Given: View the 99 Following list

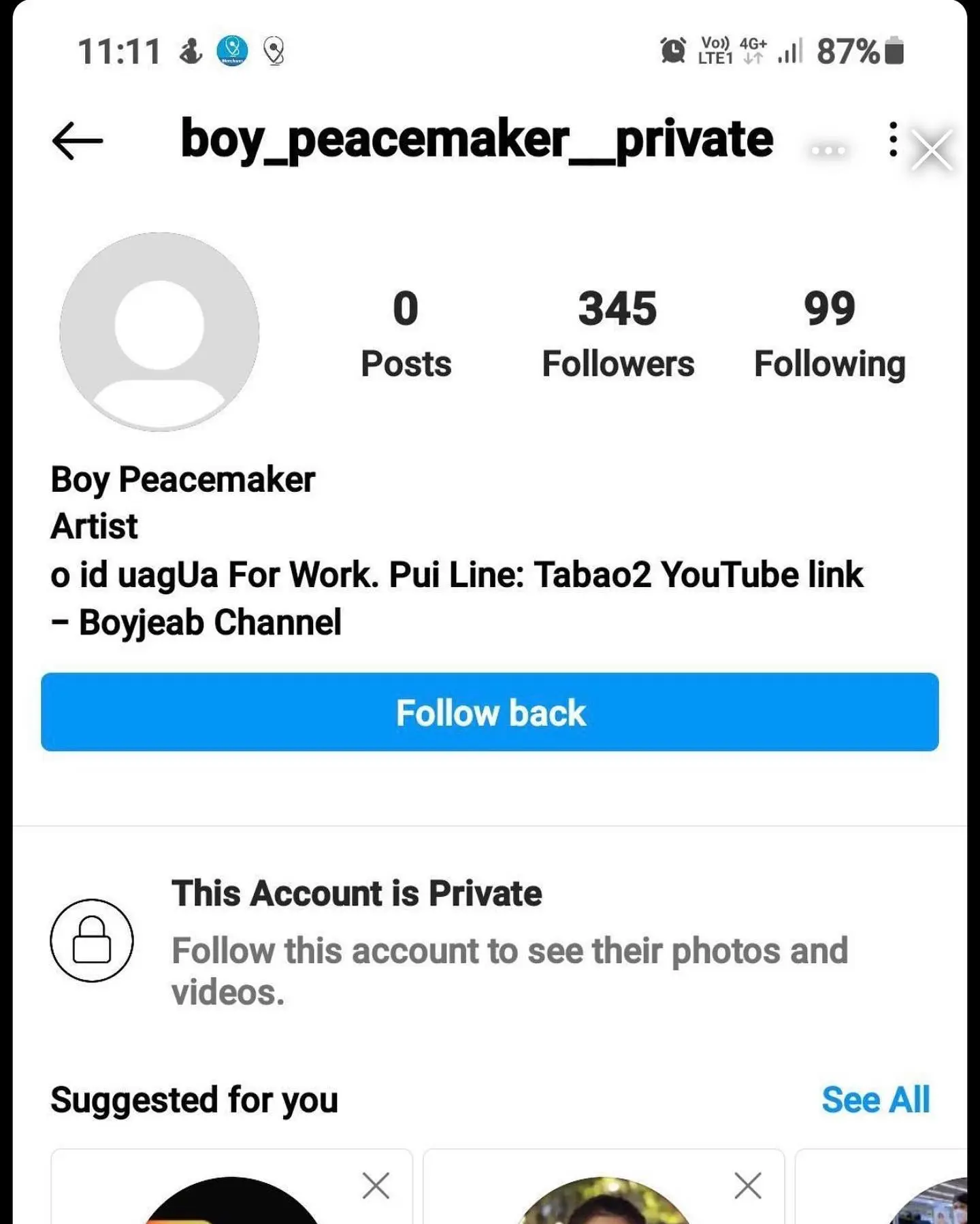Looking at the screenshot, I should point(830,333).
